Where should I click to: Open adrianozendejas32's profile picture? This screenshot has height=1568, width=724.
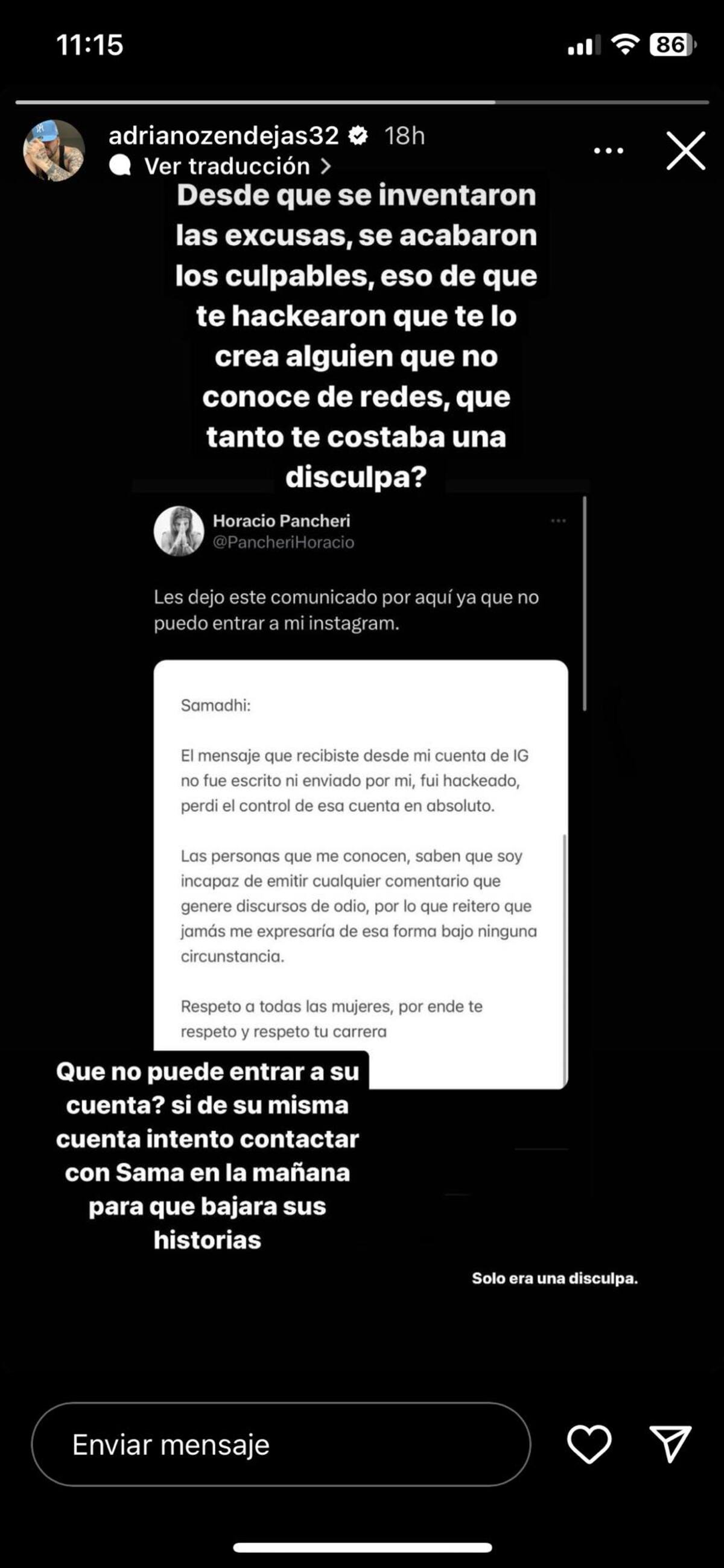coord(54,150)
